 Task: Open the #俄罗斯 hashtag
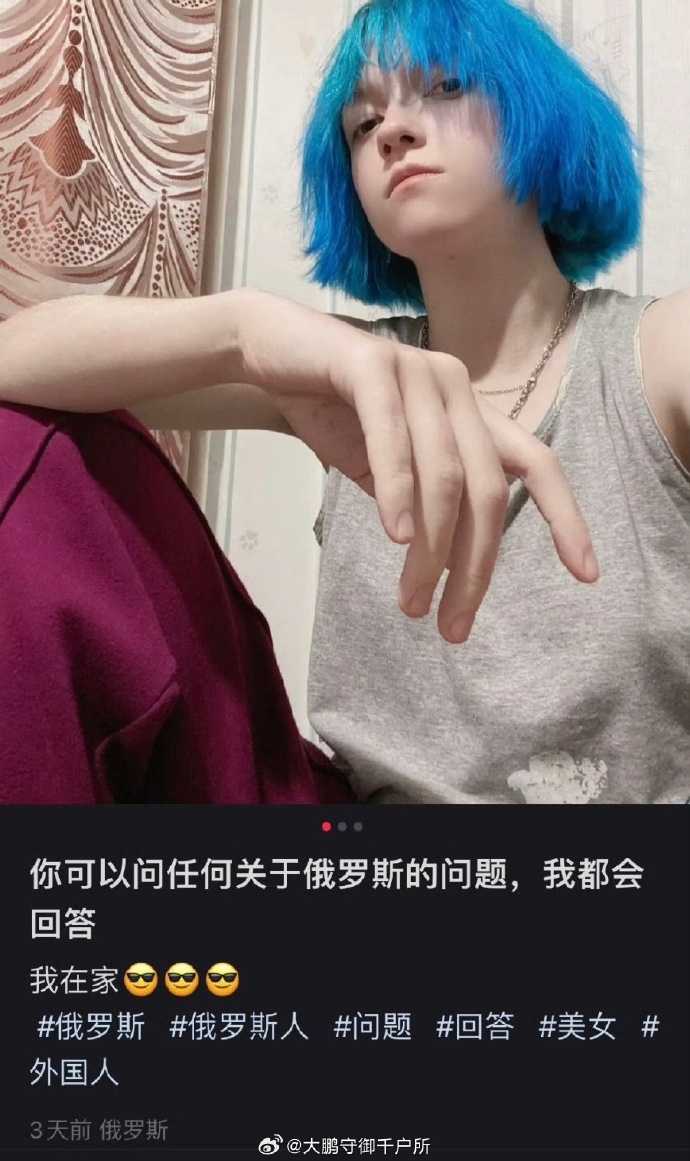[x=91, y=1026]
